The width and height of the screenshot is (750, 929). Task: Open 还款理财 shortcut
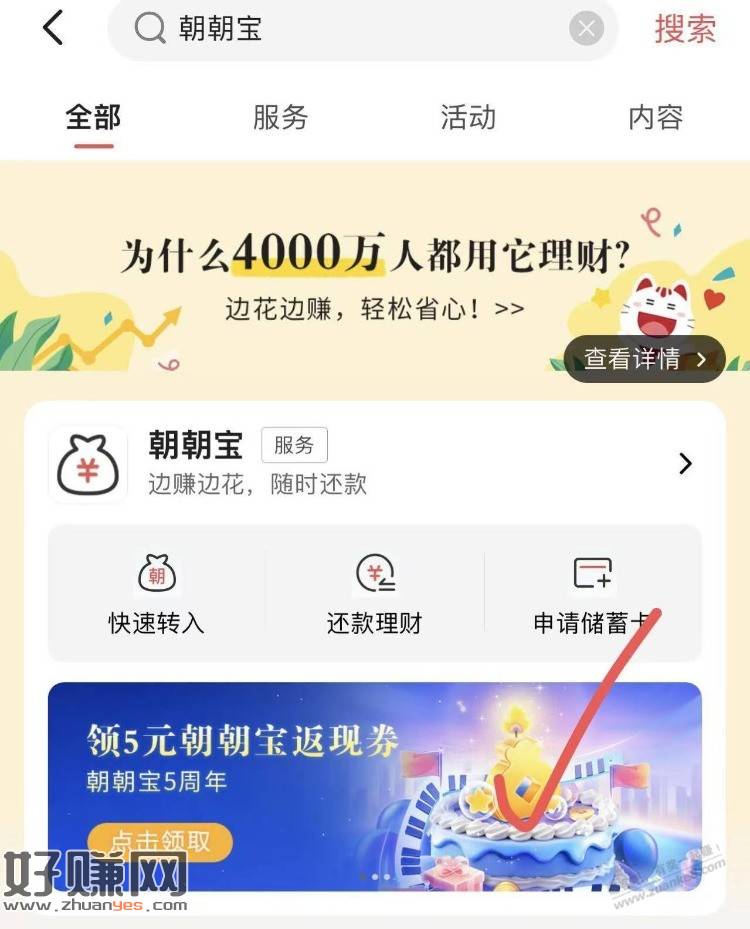pyautogui.click(x=375, y=595)
